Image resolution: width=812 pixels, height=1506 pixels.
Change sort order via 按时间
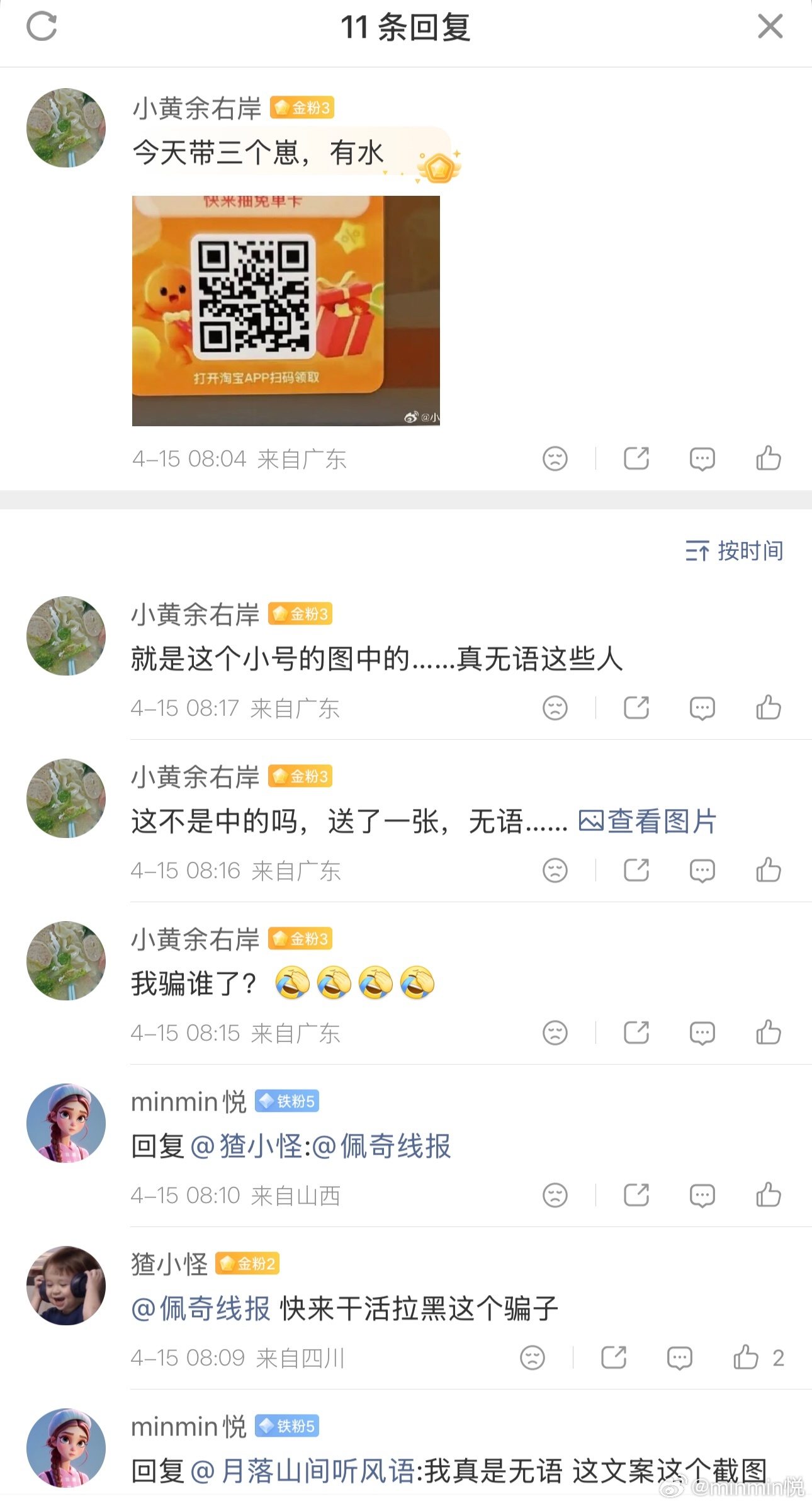click(x=734, y=551)
